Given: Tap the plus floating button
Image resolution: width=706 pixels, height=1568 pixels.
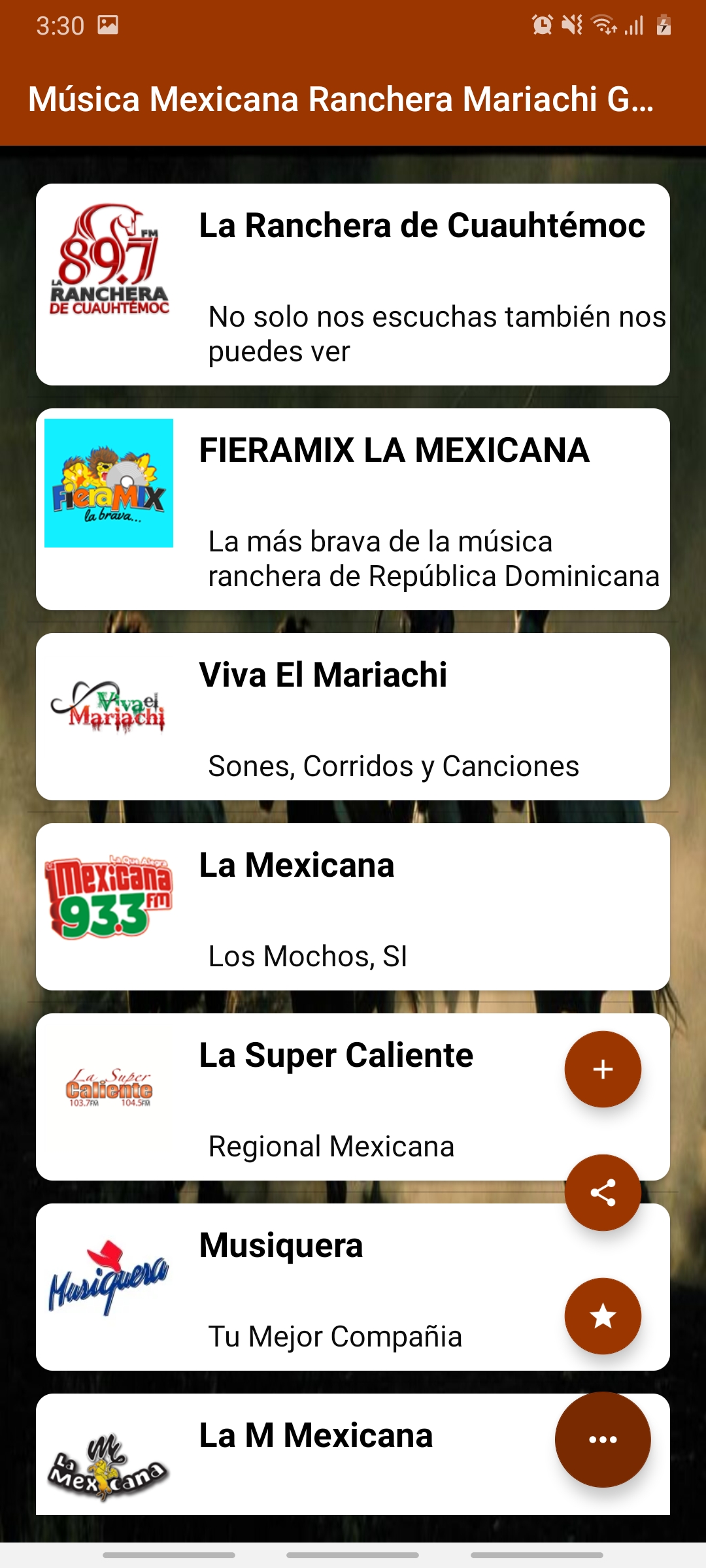Looking at the screenshot, I should click(602, 1069).
